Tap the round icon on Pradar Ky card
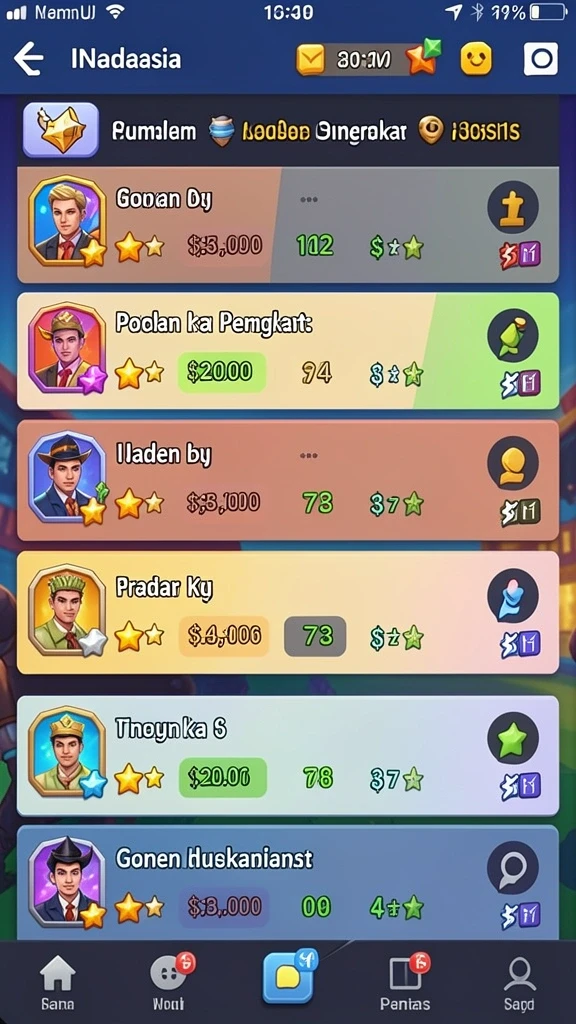Viewport: 576px width, 1024px height. (513, 594)
